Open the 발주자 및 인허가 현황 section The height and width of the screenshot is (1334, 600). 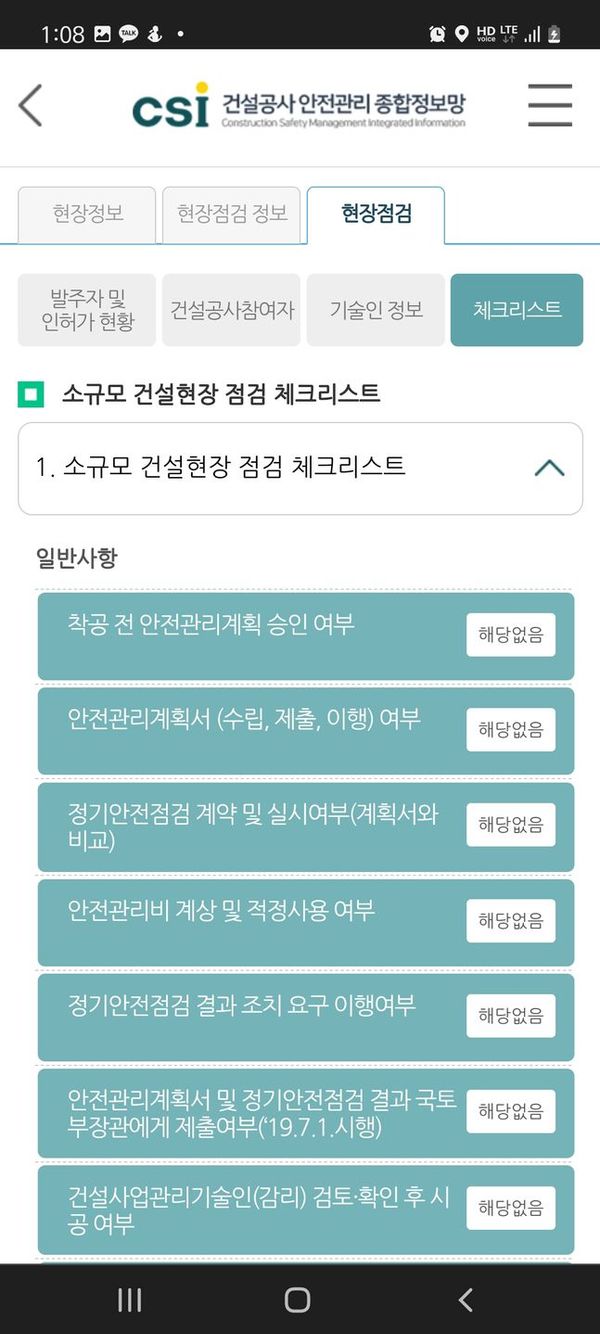(88, 310)
